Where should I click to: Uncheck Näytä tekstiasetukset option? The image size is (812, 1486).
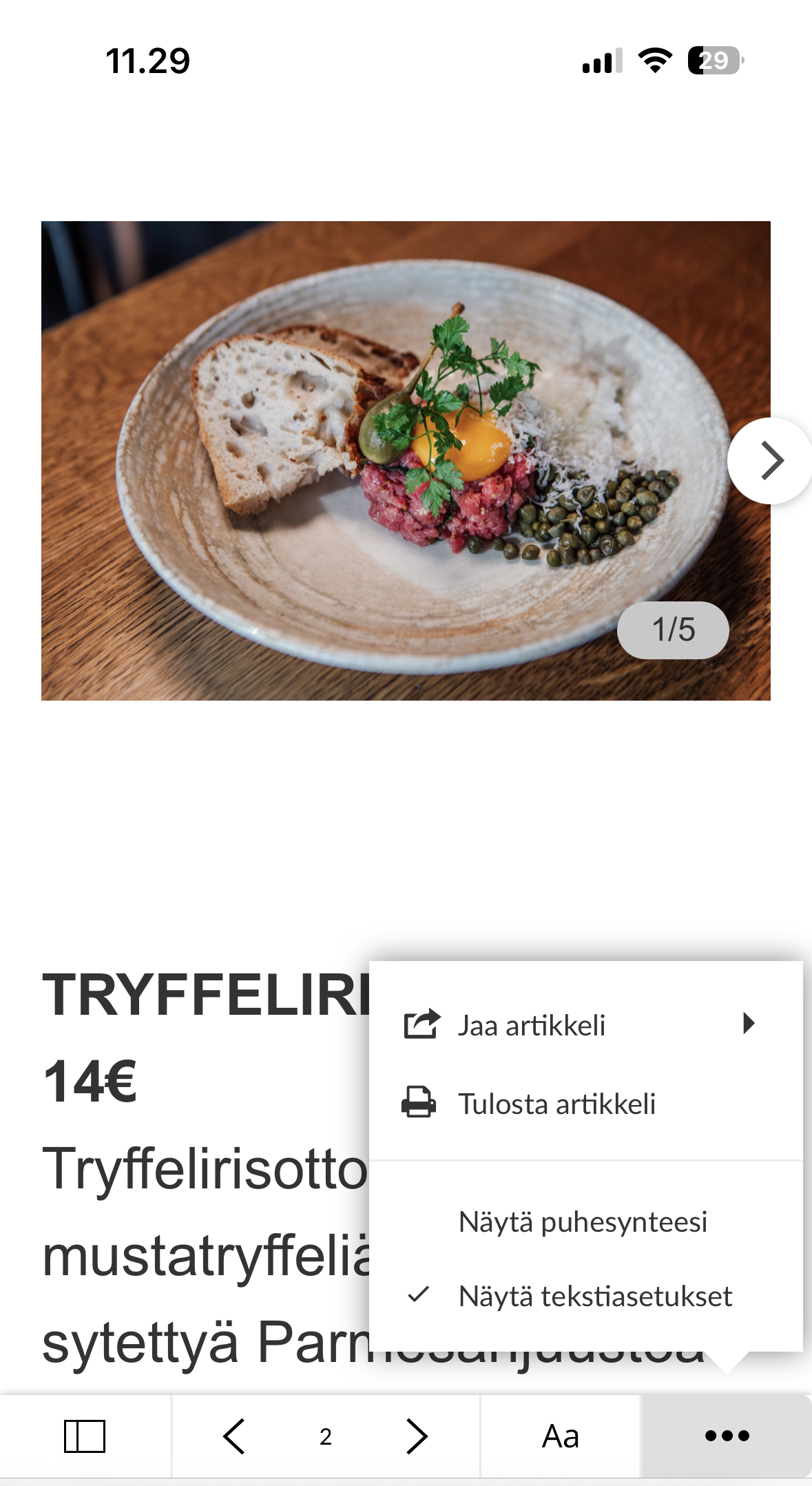point(594,1297)
